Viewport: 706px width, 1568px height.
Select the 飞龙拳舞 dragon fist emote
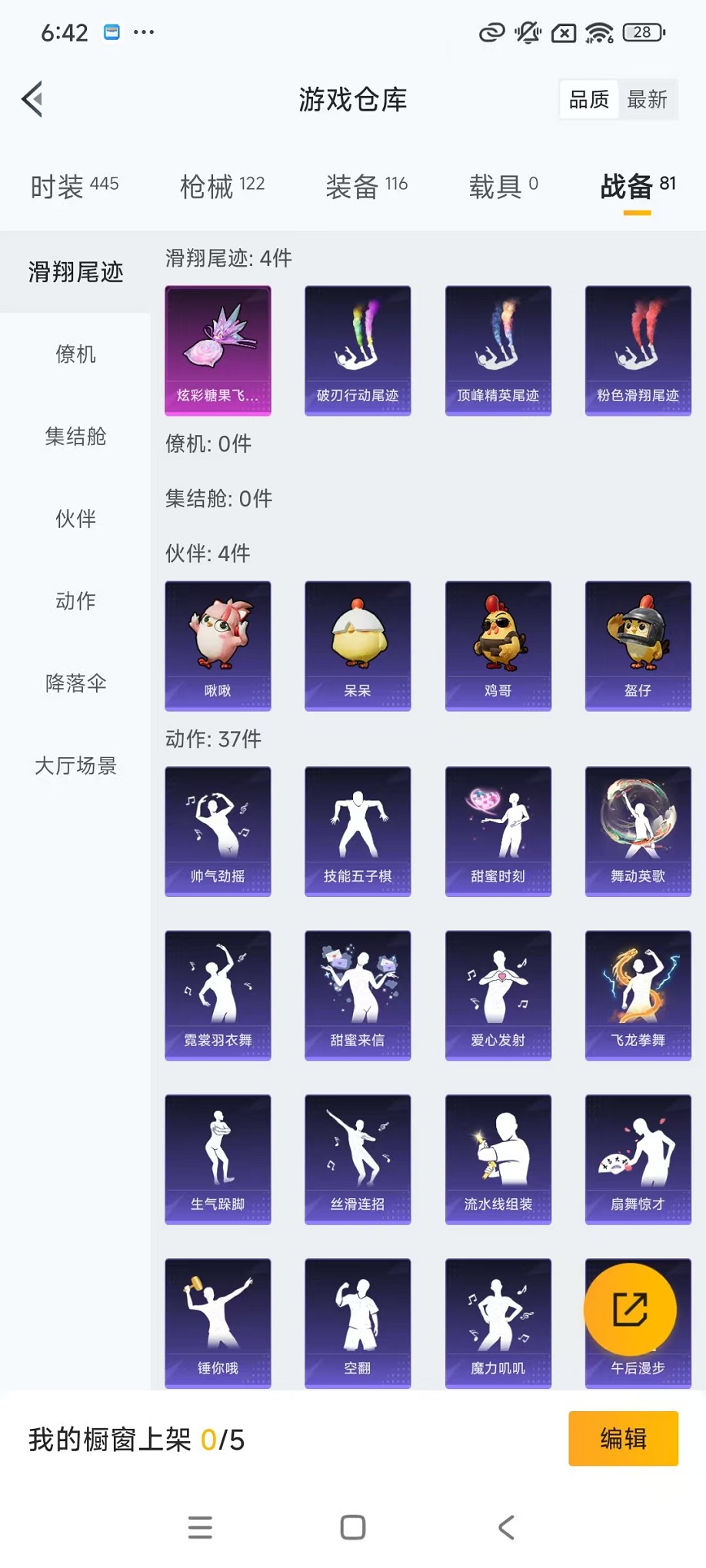(638, 995)
